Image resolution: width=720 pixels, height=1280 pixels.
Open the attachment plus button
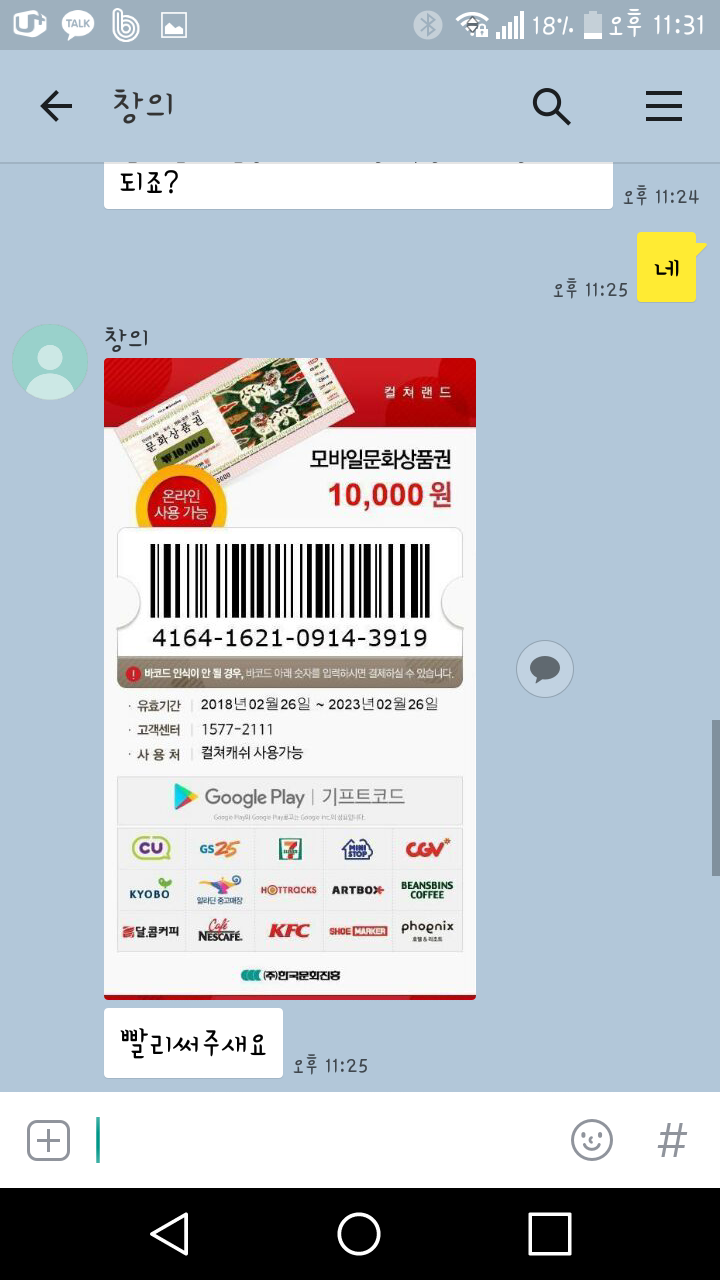48,1140
